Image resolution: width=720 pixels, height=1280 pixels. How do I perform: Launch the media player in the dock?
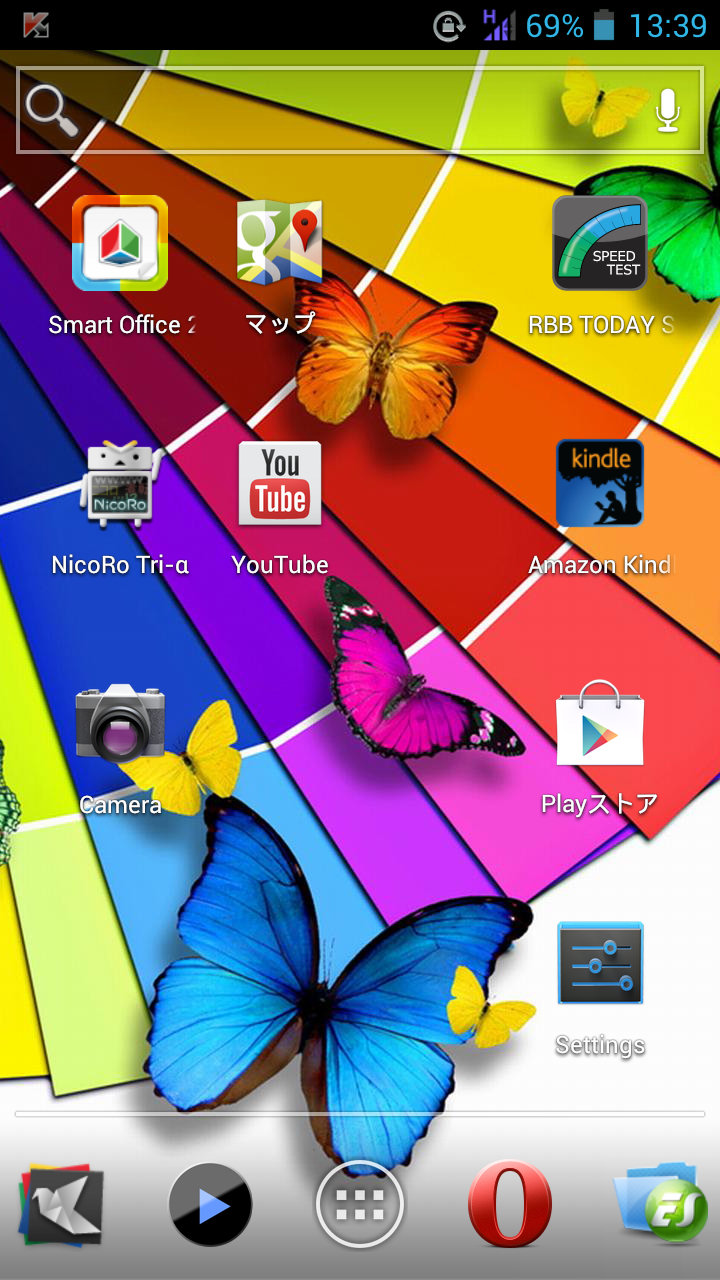210,1205
